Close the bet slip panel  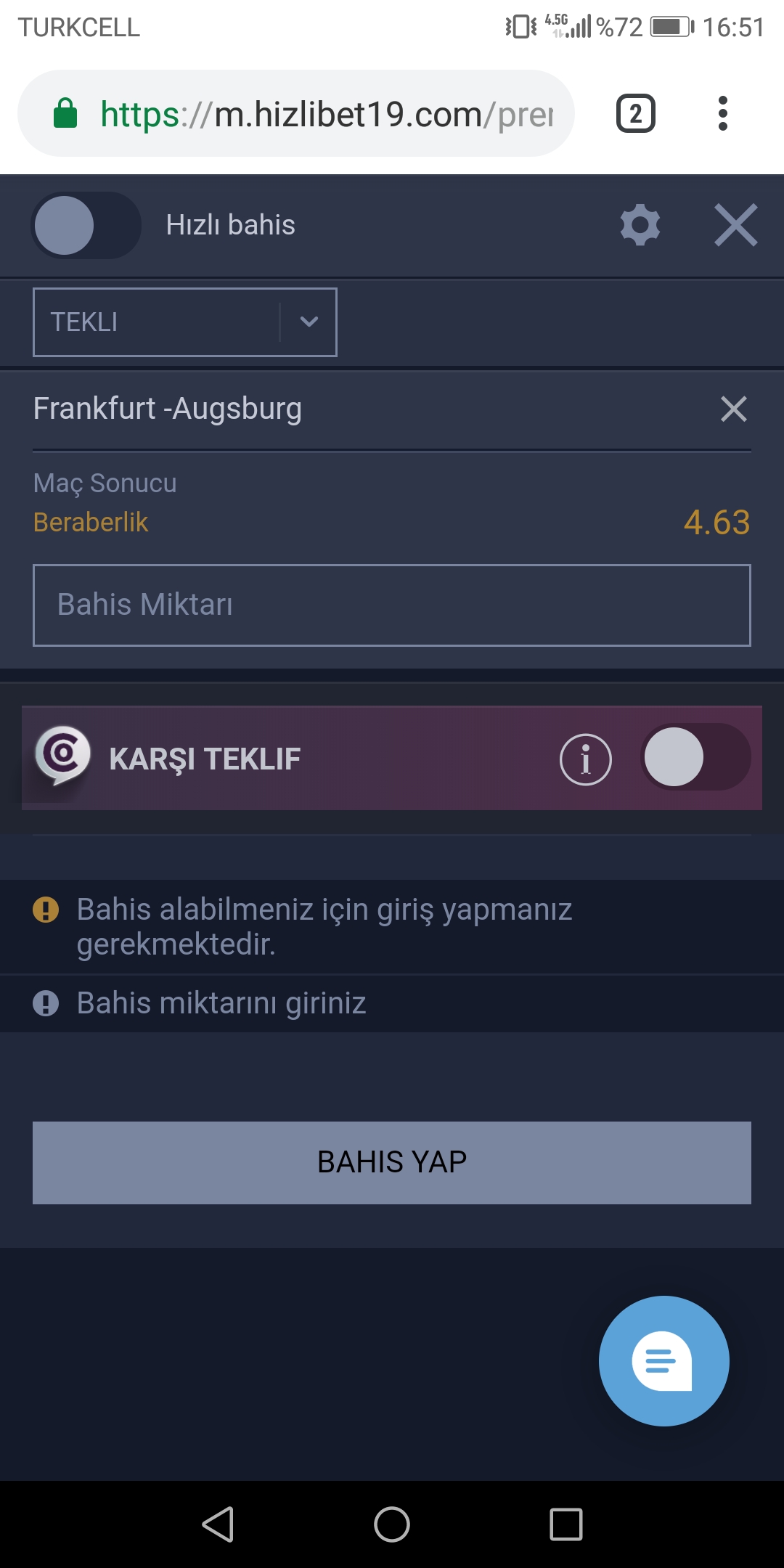click(735, 225)
